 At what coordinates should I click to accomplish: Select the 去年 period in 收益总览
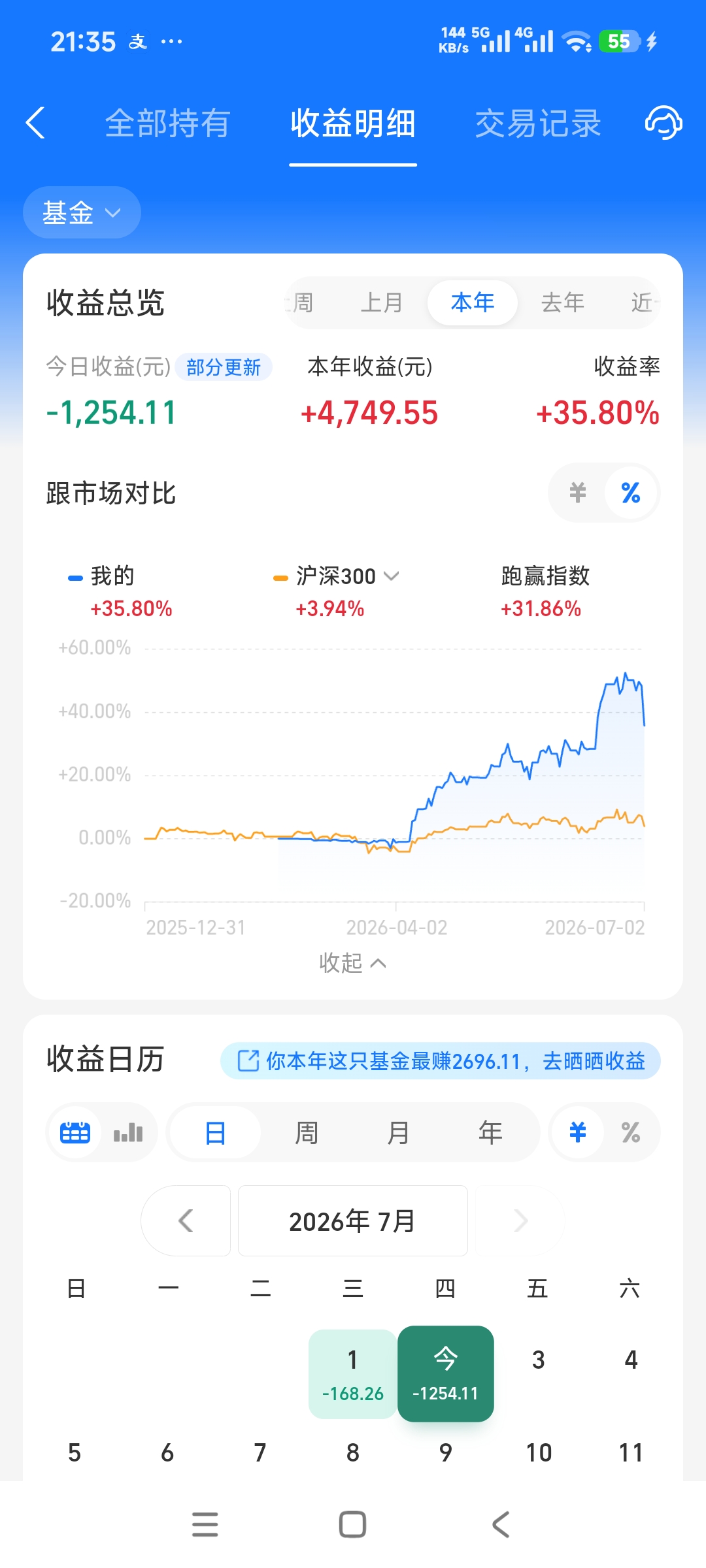[562, 302]
